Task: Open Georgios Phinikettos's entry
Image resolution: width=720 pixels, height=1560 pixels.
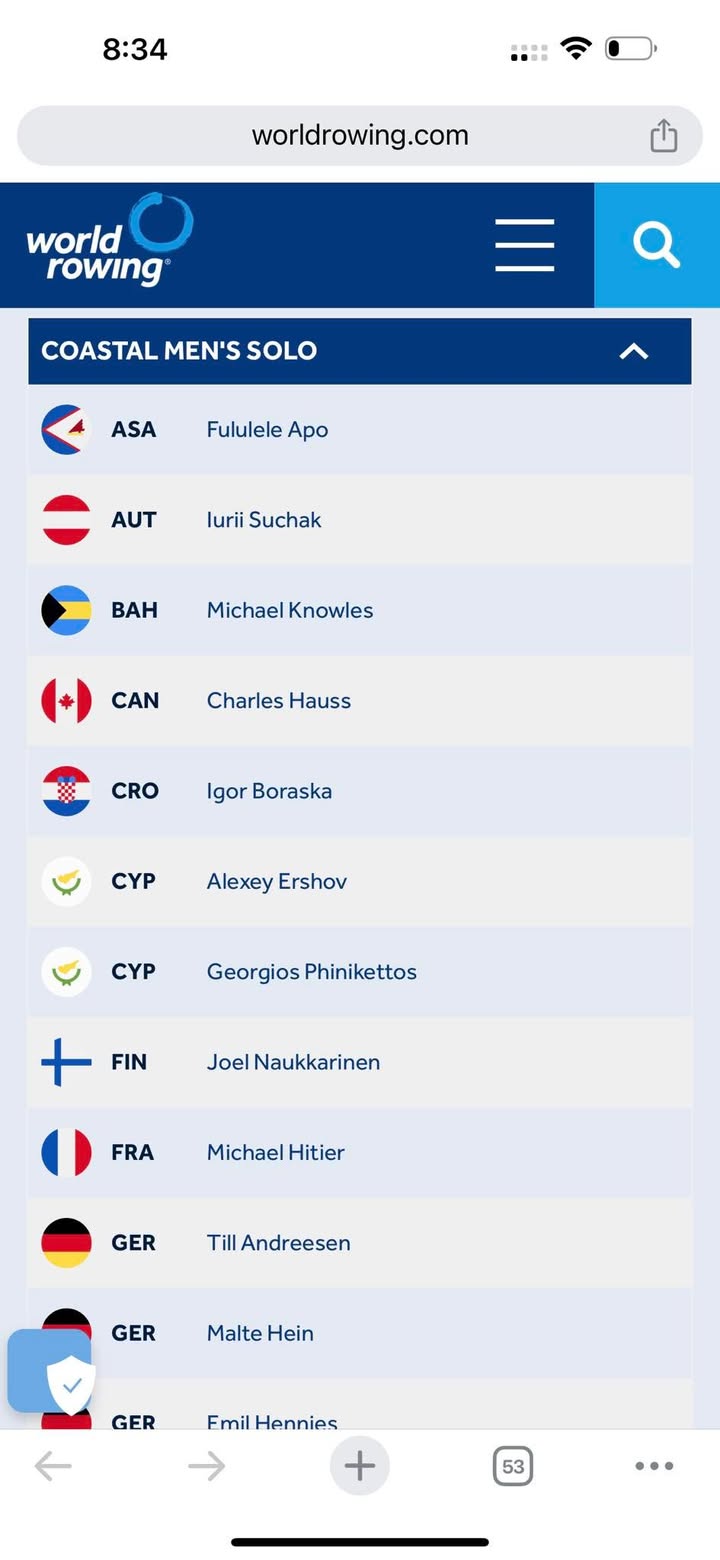Action: (360, 972)
